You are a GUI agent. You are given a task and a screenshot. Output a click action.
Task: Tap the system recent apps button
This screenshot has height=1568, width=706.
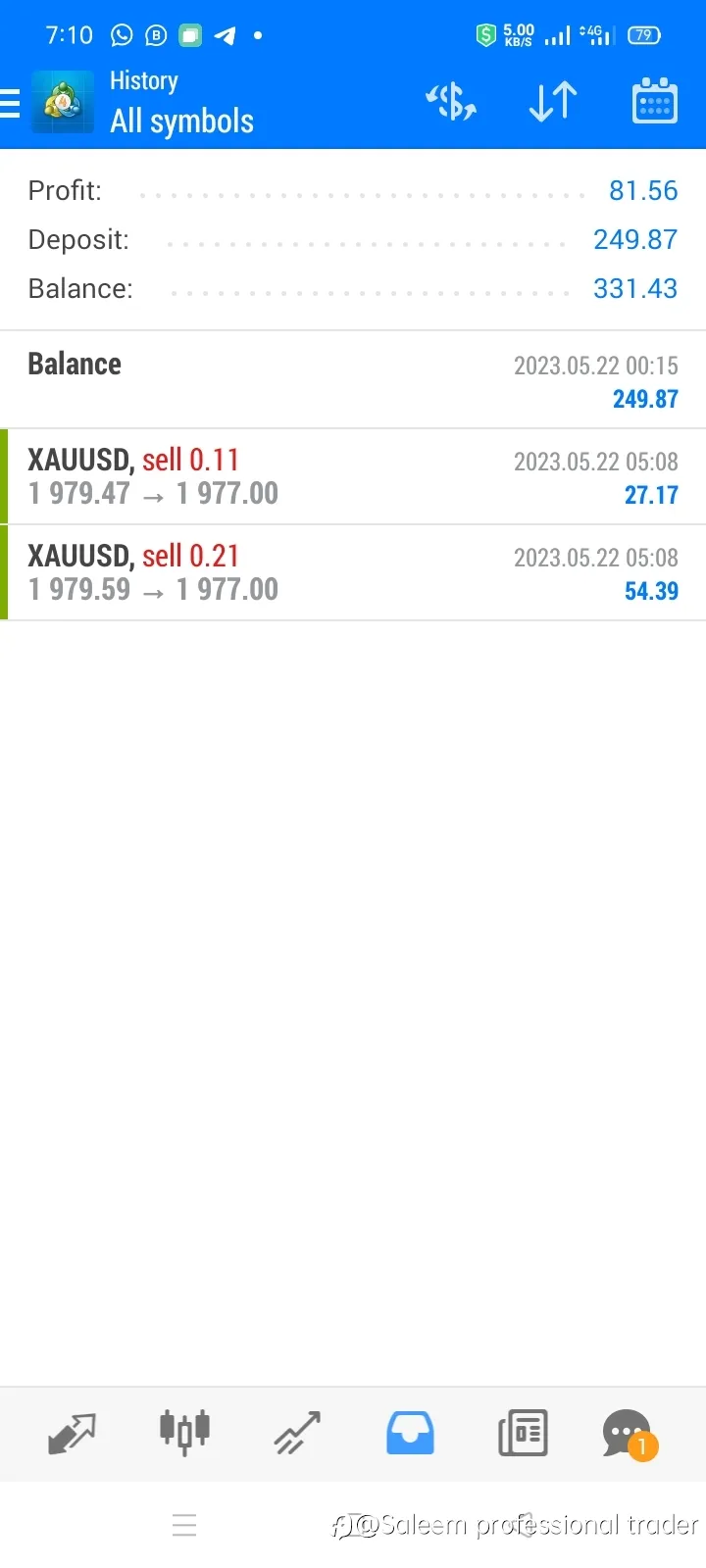[x=184, y=1525]
